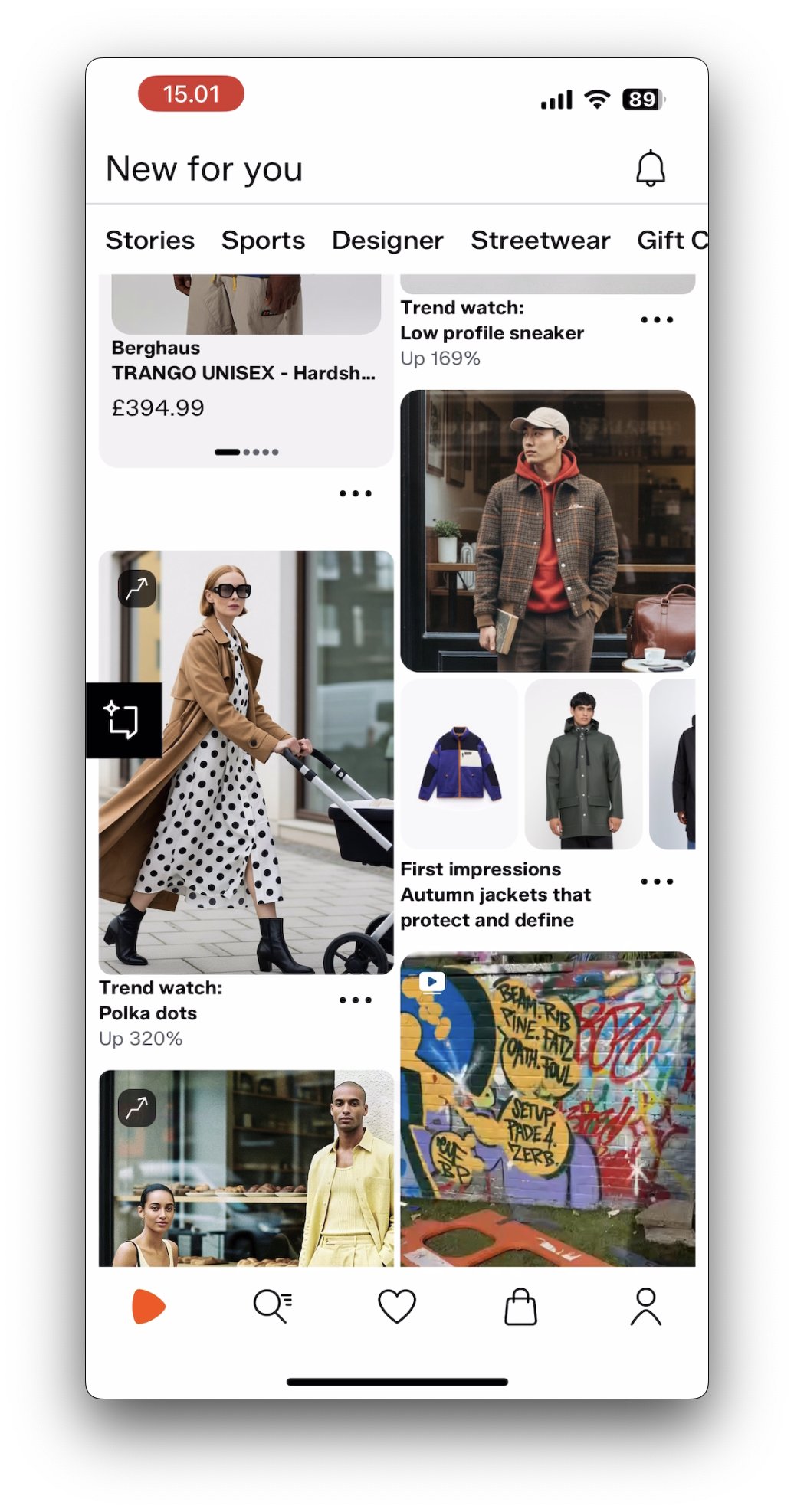Screen dimensions: 794x1512
Task: View the green raincoat product
Action: click(583, 764)
